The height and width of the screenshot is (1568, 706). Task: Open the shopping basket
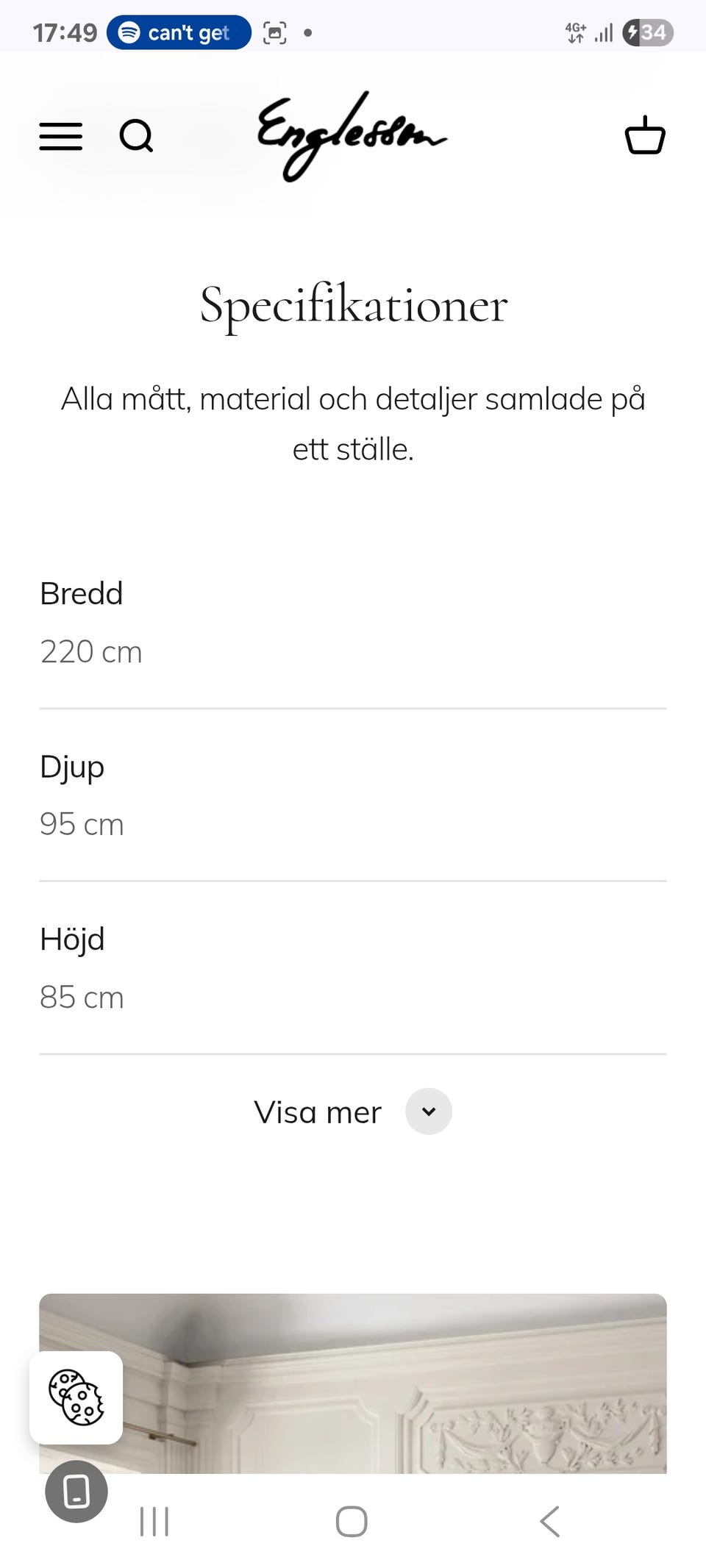point(645,136)
